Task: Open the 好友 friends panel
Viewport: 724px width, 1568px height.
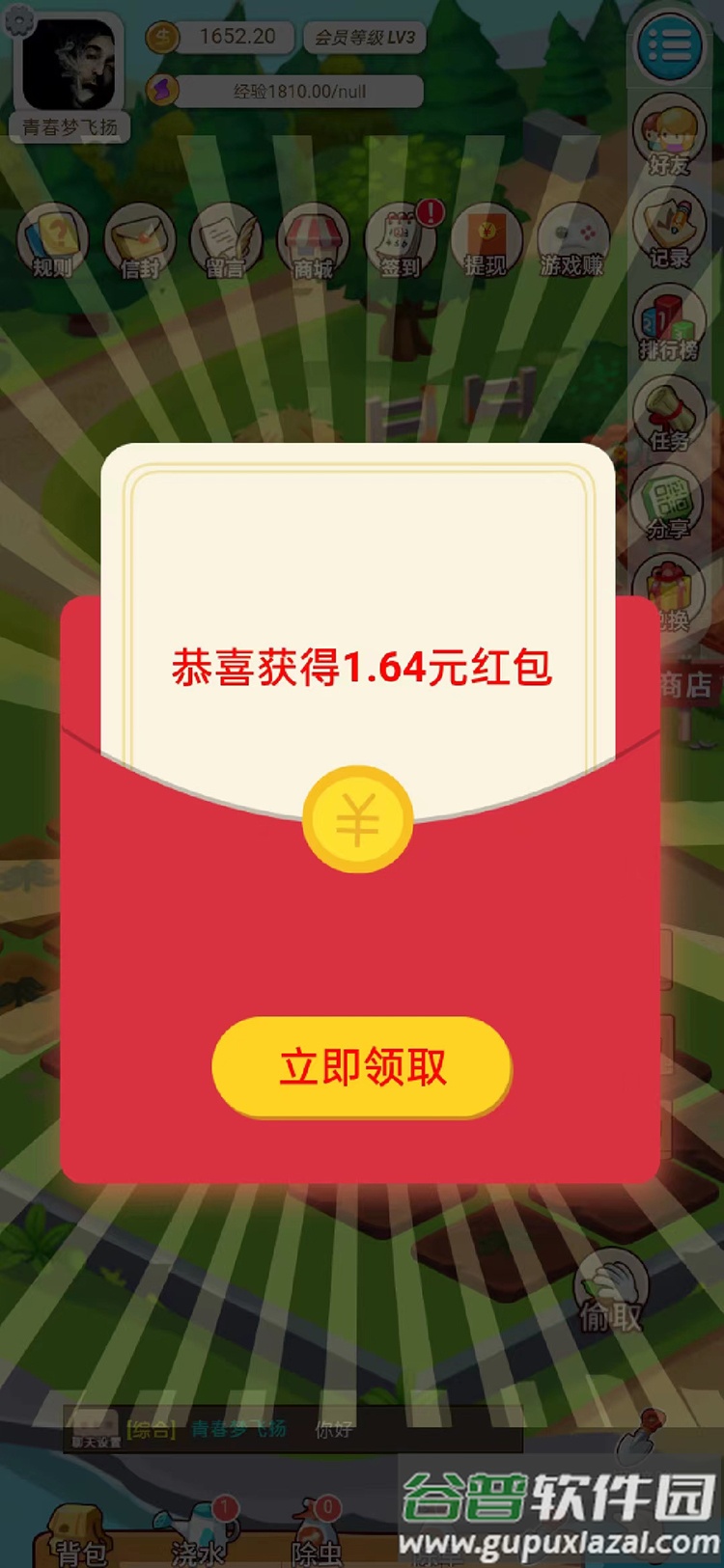Action: (670, 137)
